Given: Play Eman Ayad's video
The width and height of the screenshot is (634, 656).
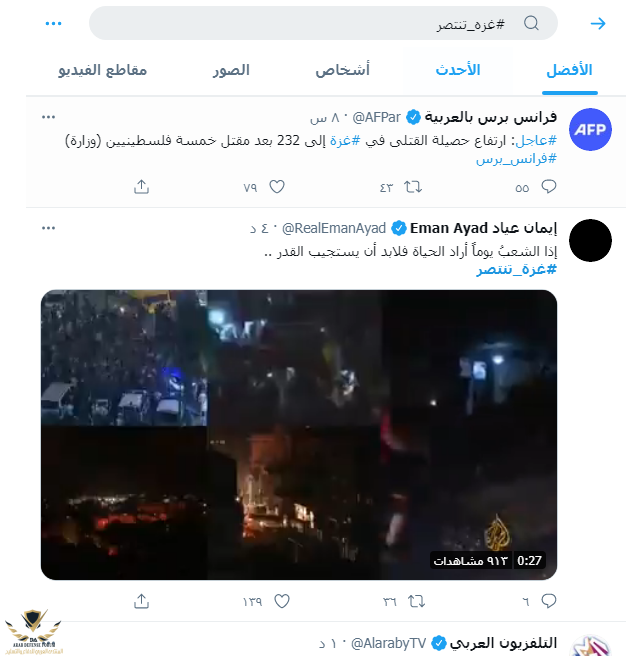Looking at the screenshot, I should coord(299,435).
